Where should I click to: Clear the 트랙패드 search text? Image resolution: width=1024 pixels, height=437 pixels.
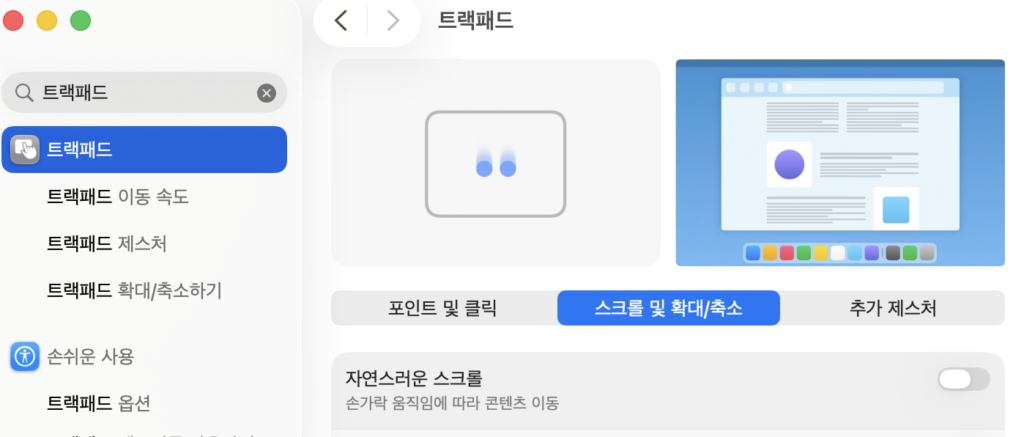click(x=266, y=93)
